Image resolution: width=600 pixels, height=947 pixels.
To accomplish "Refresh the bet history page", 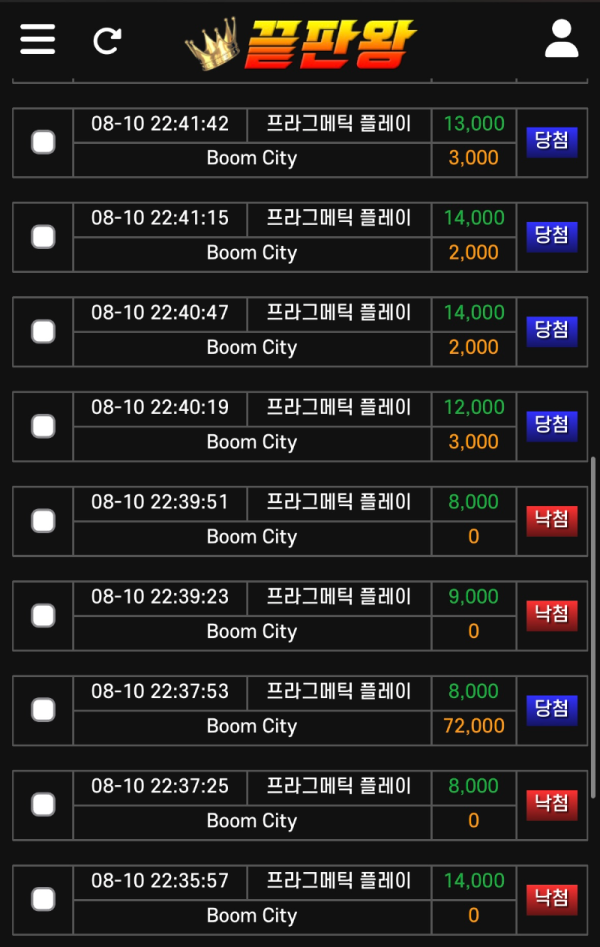I will pos(107,40).
